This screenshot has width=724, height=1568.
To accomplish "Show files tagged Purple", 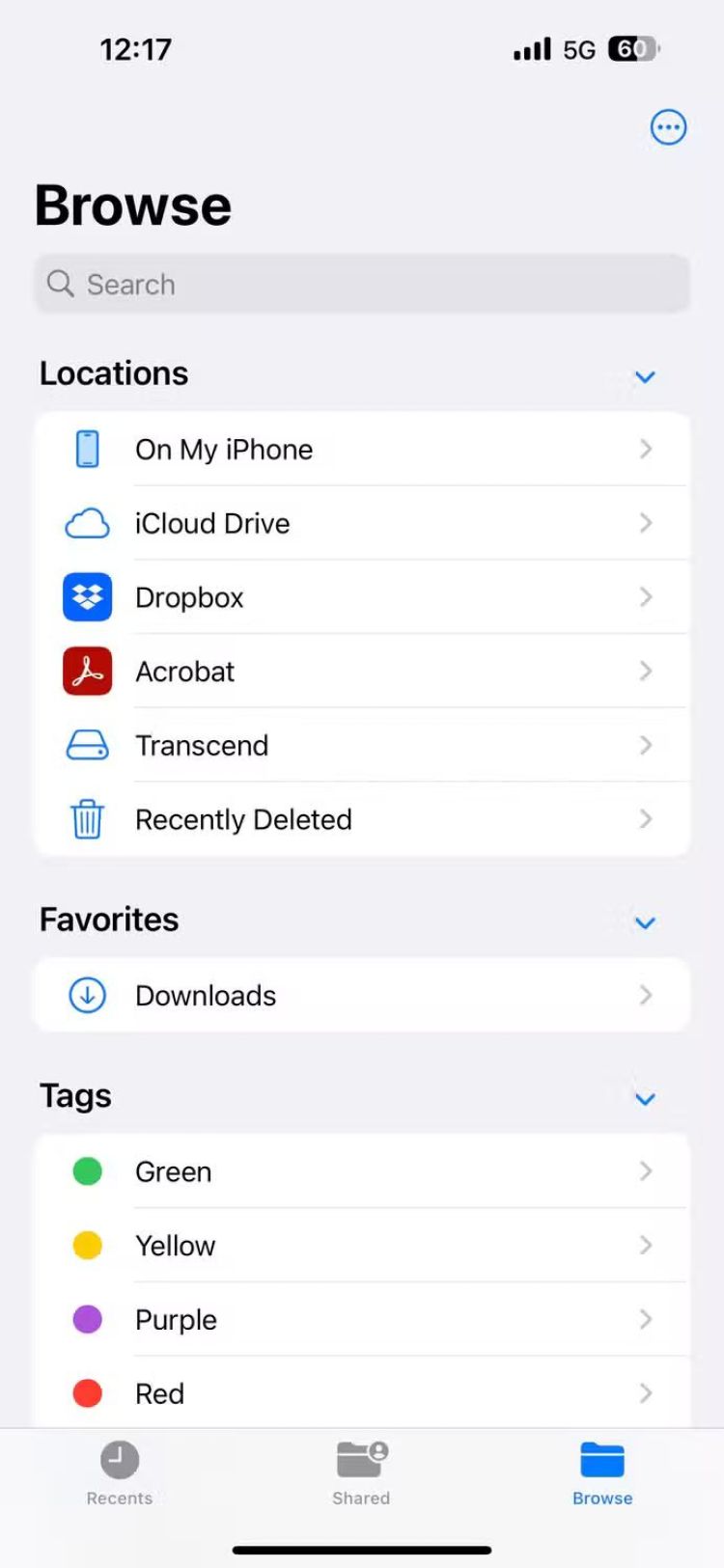I will [362, 1320].
